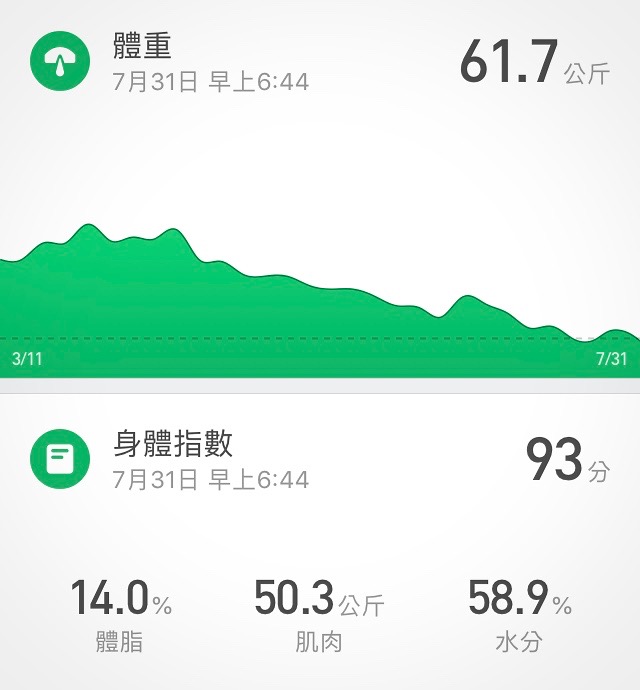Screen dimensions: 640x690
Task: Open the 體重 weight card
Action: (x=143, y=46)
